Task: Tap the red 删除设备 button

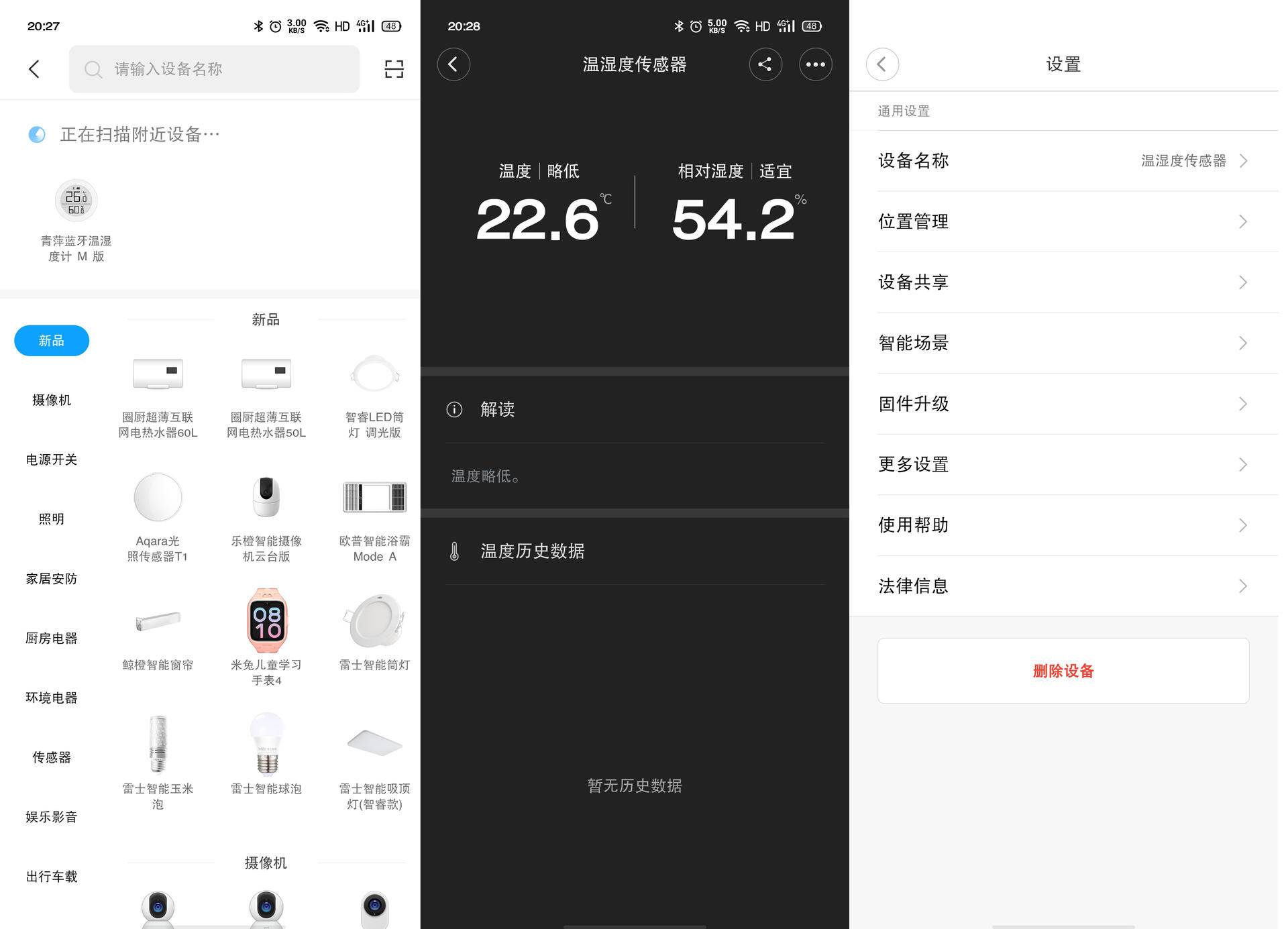Action: tap(1063, 671)
